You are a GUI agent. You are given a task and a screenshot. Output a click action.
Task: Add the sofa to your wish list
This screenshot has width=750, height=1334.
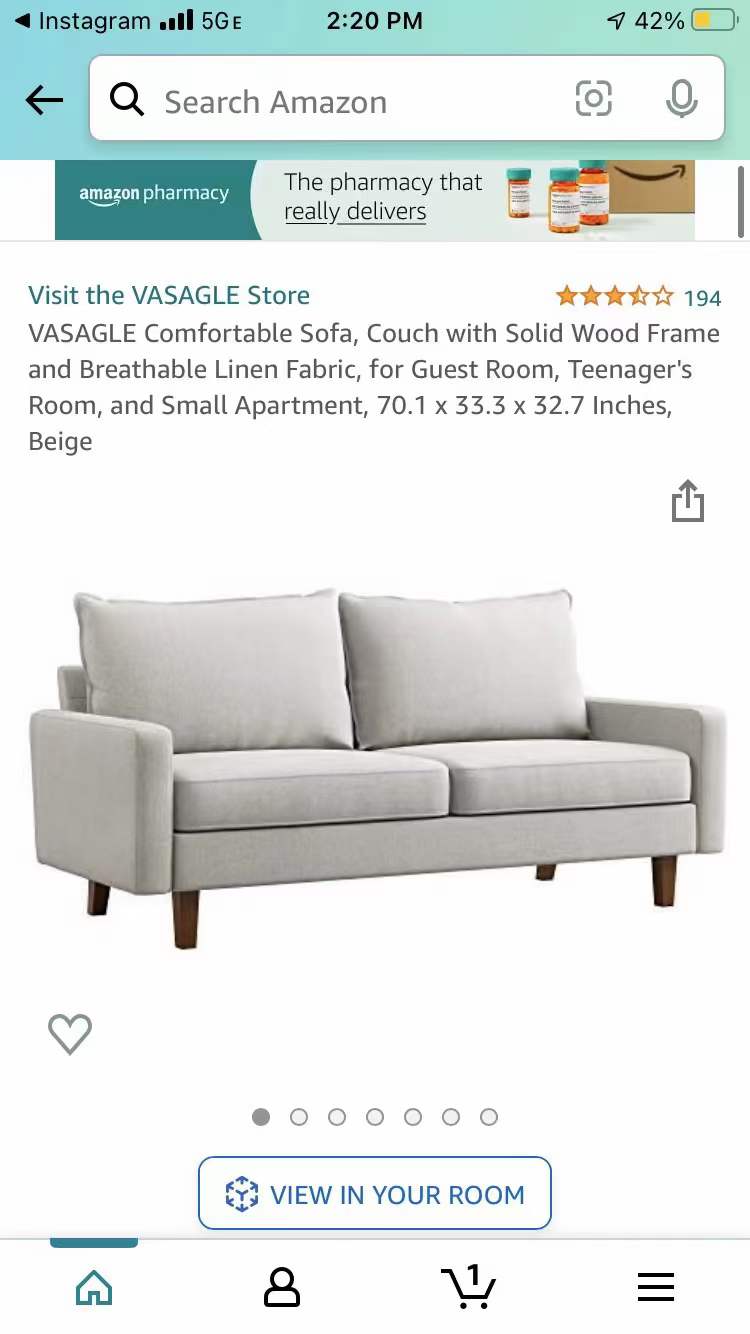(x=70, y=1034)
